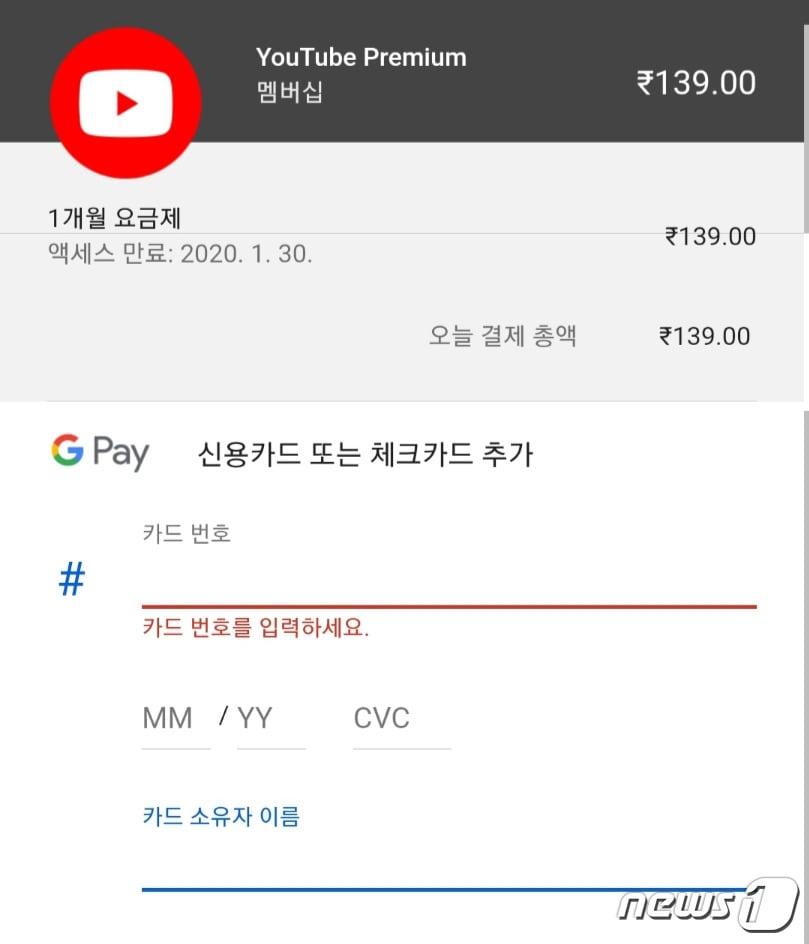
Task: Click the 오늘 결제 총액 label
Action: [x=505, y=336]
